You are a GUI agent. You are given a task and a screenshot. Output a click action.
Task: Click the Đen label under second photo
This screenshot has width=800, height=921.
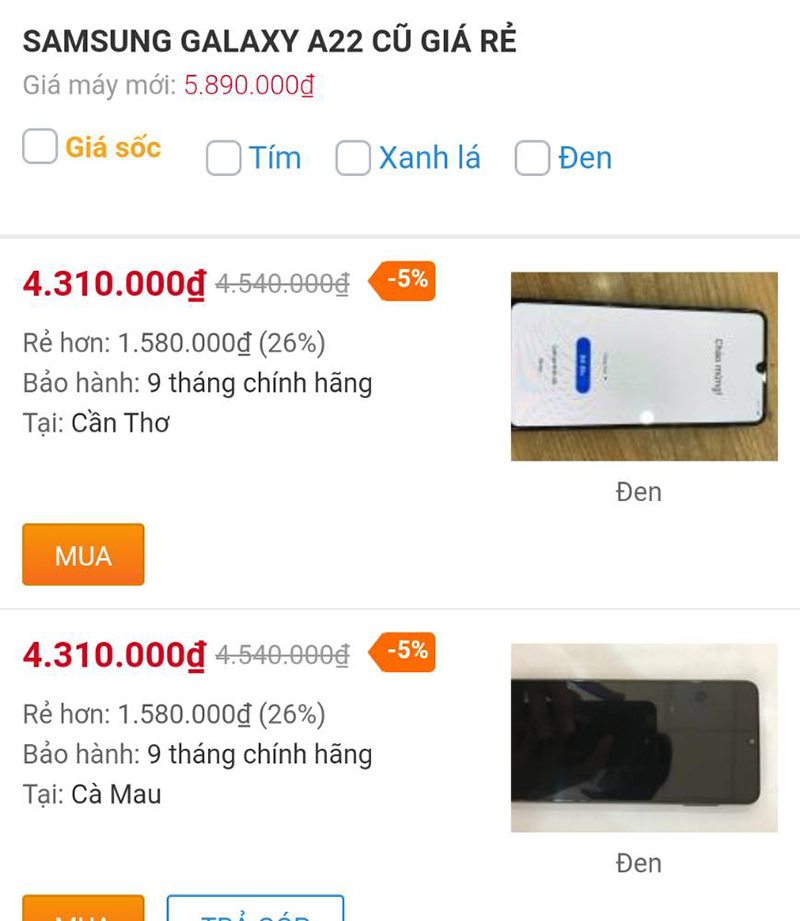click(638, 863)
